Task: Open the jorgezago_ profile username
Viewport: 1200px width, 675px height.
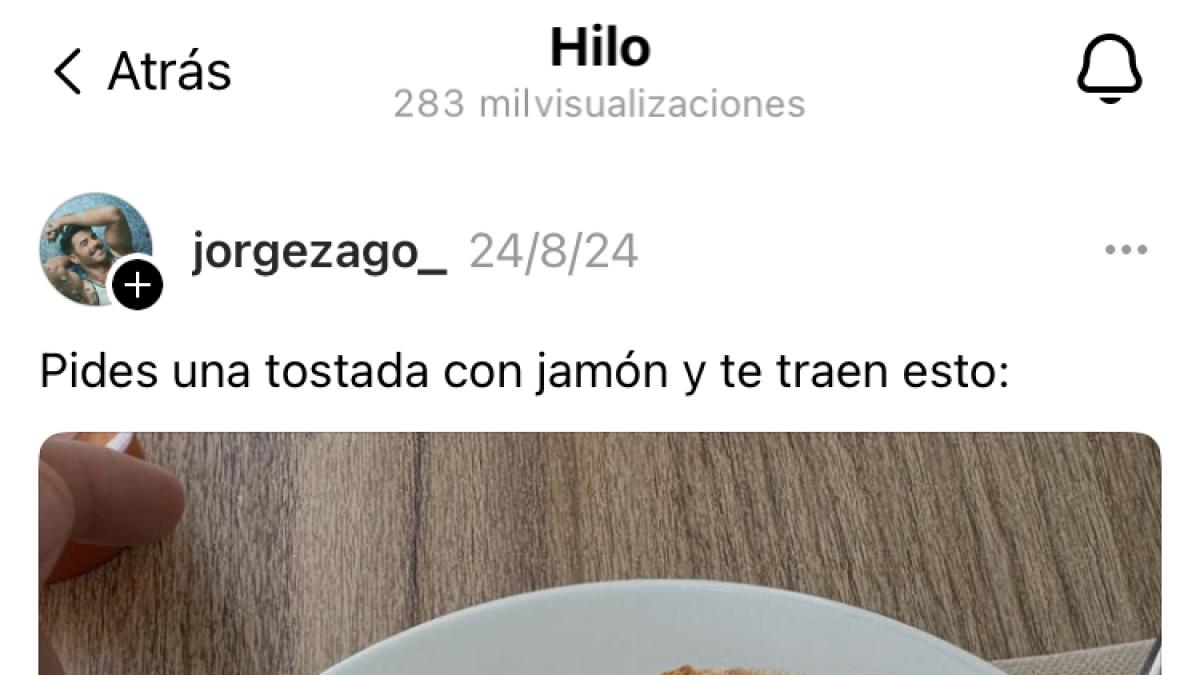Action: click(x=319, y=252)
